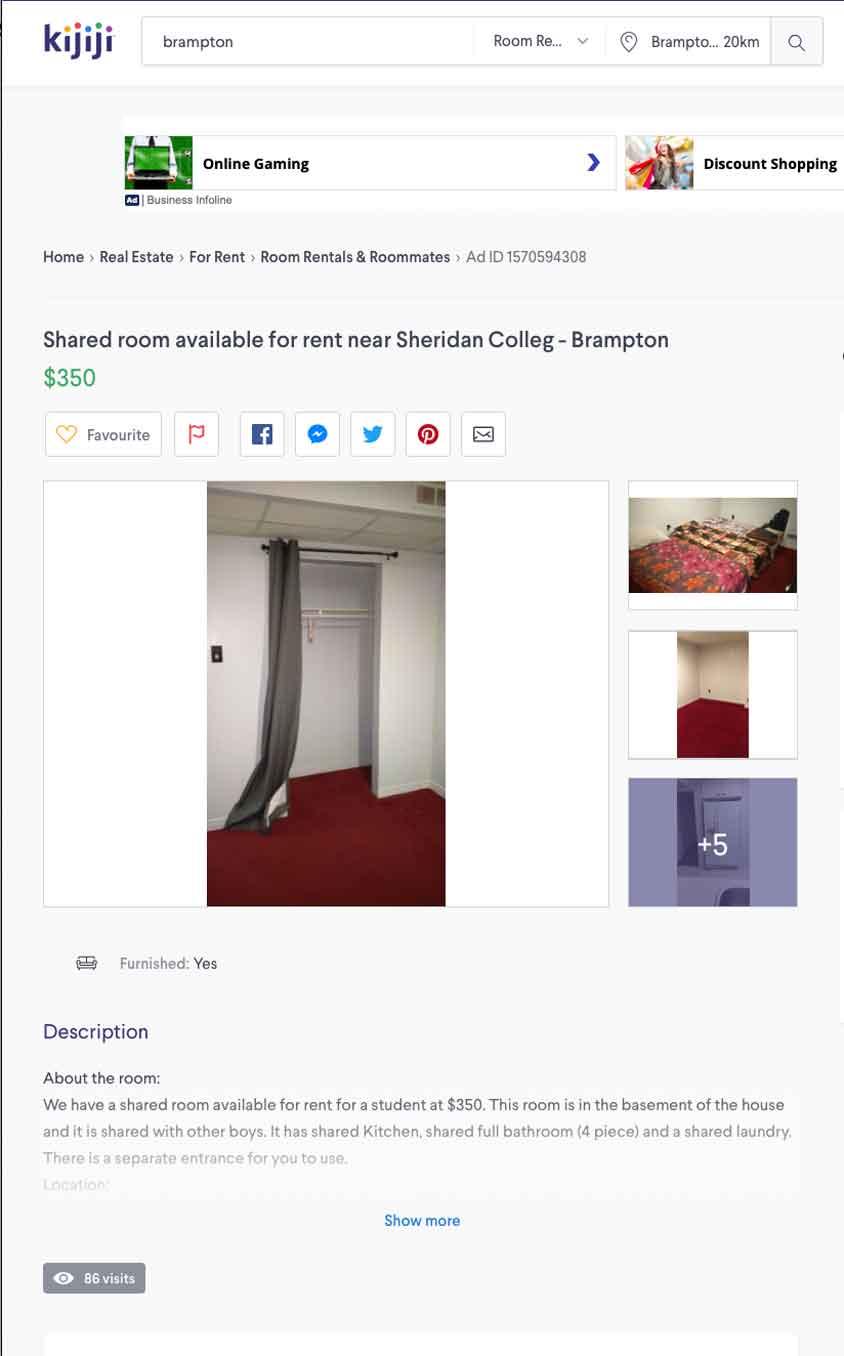Change the Brampton 20km location filter

[x=690, y=42]
